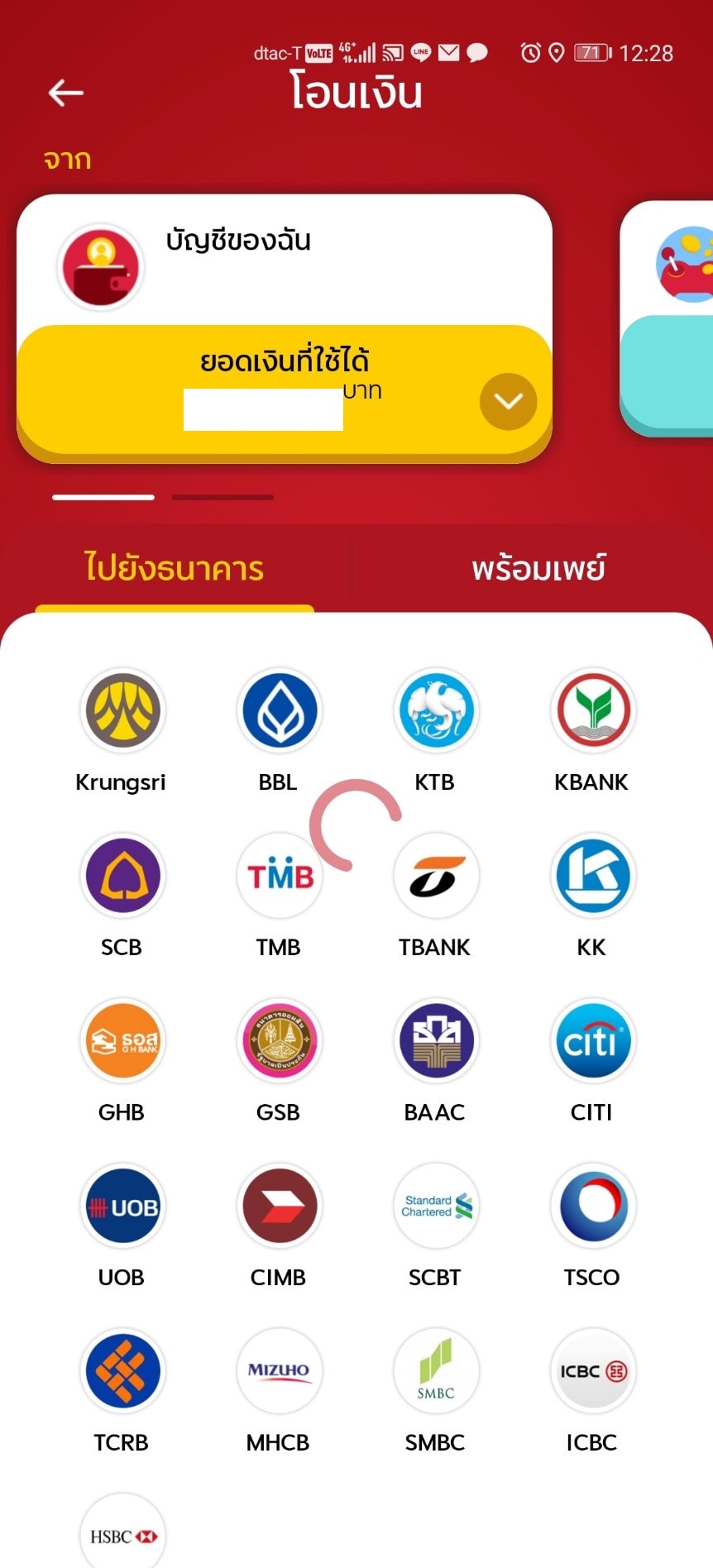Pick GSB bank
The image size is (713, 1568).
pyautogui.click(x=279, y=1041)
